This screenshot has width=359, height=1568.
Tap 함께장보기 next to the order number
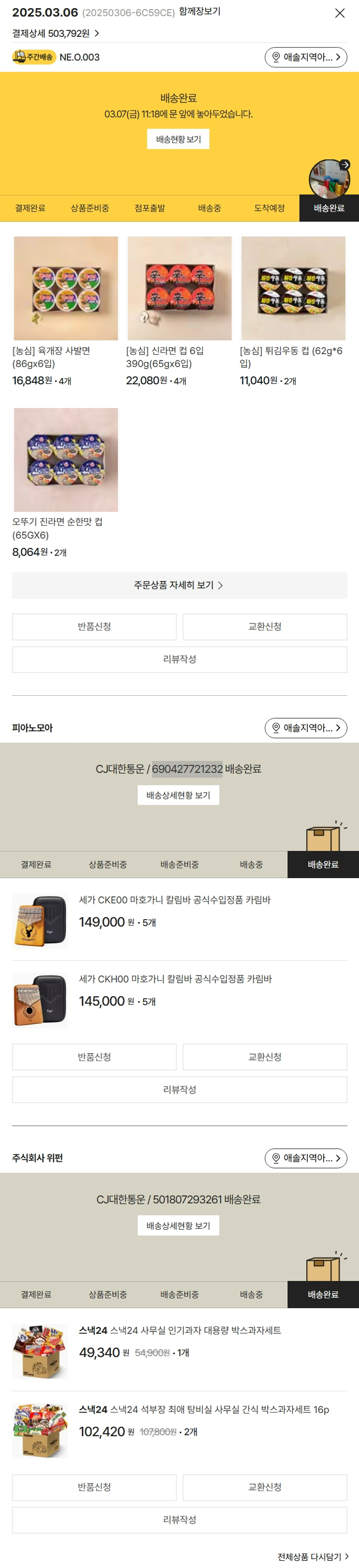200,11
